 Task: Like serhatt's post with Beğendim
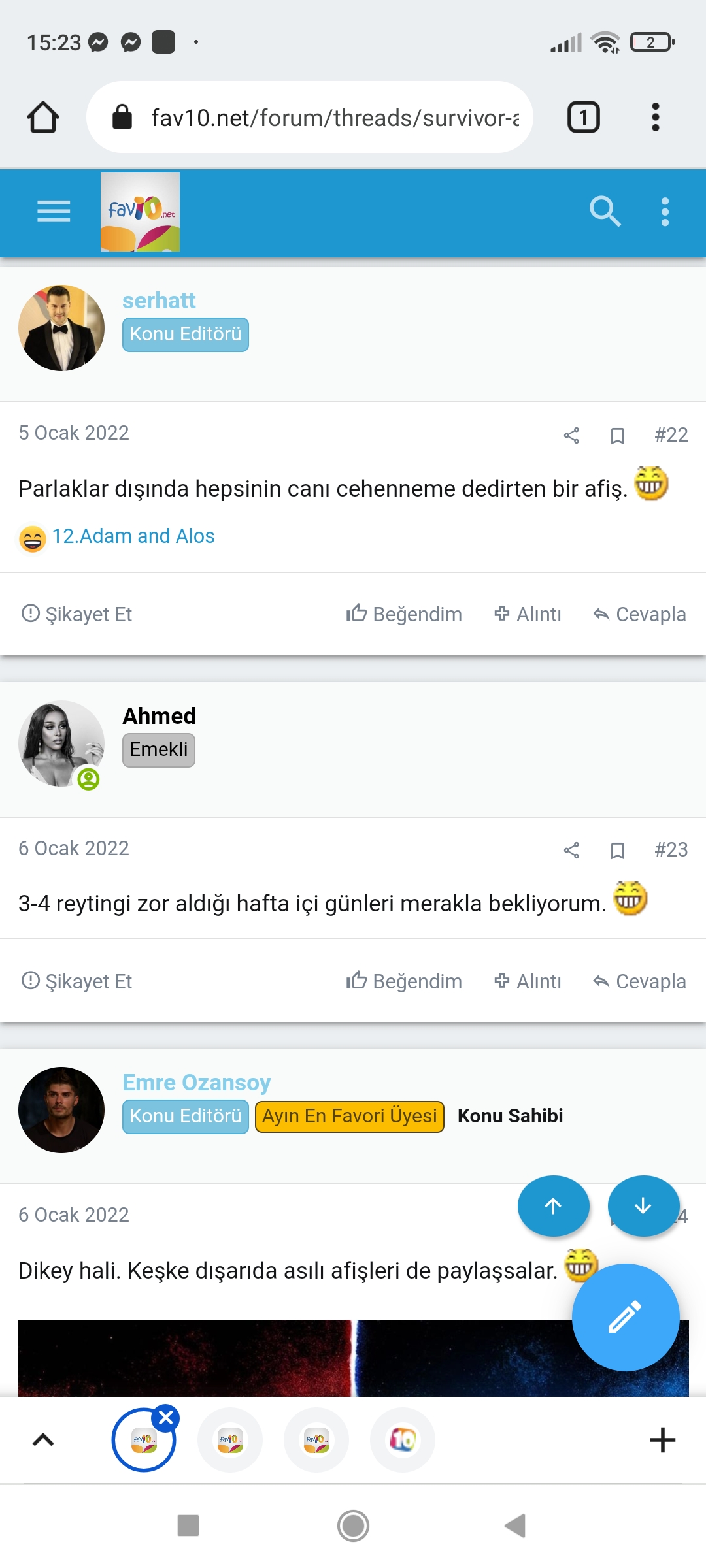pyautogui.click(x=404, y=614)
